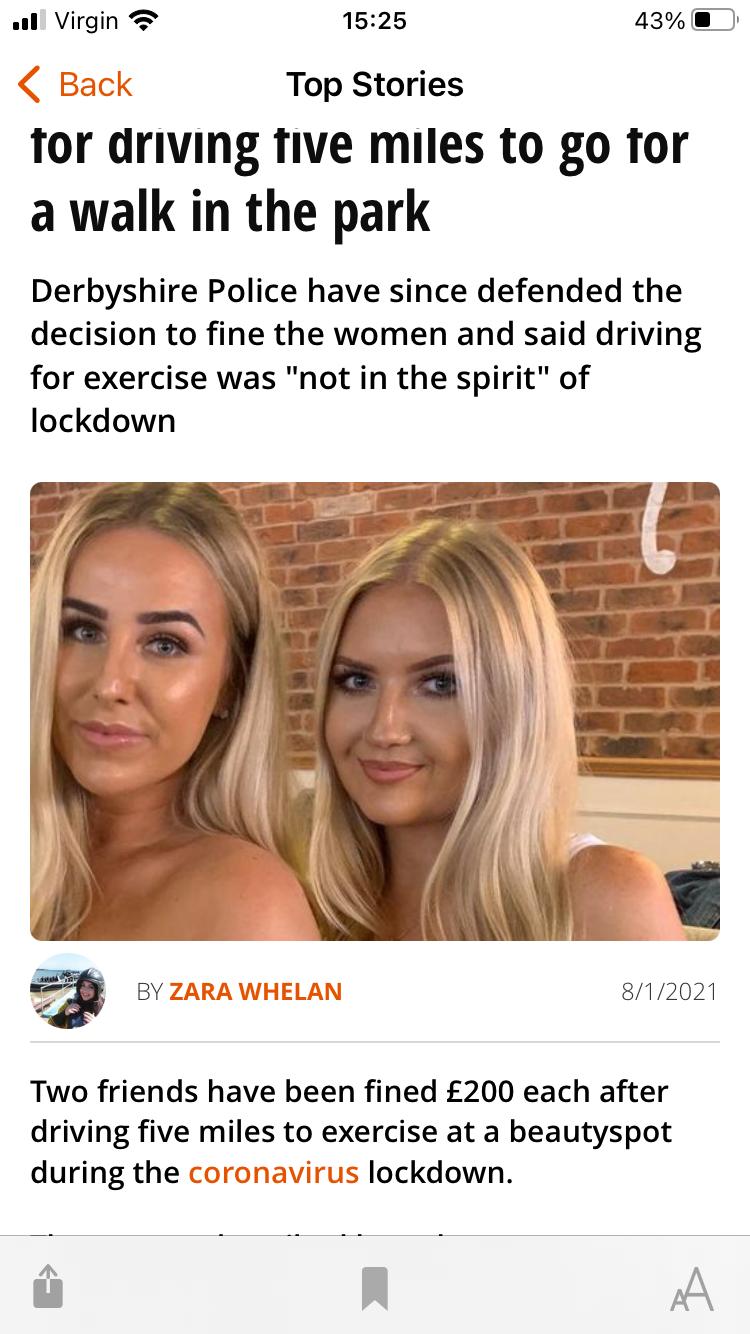The image size is (750, 1334).
Task: Share this article
Action: pos(47,1288)
